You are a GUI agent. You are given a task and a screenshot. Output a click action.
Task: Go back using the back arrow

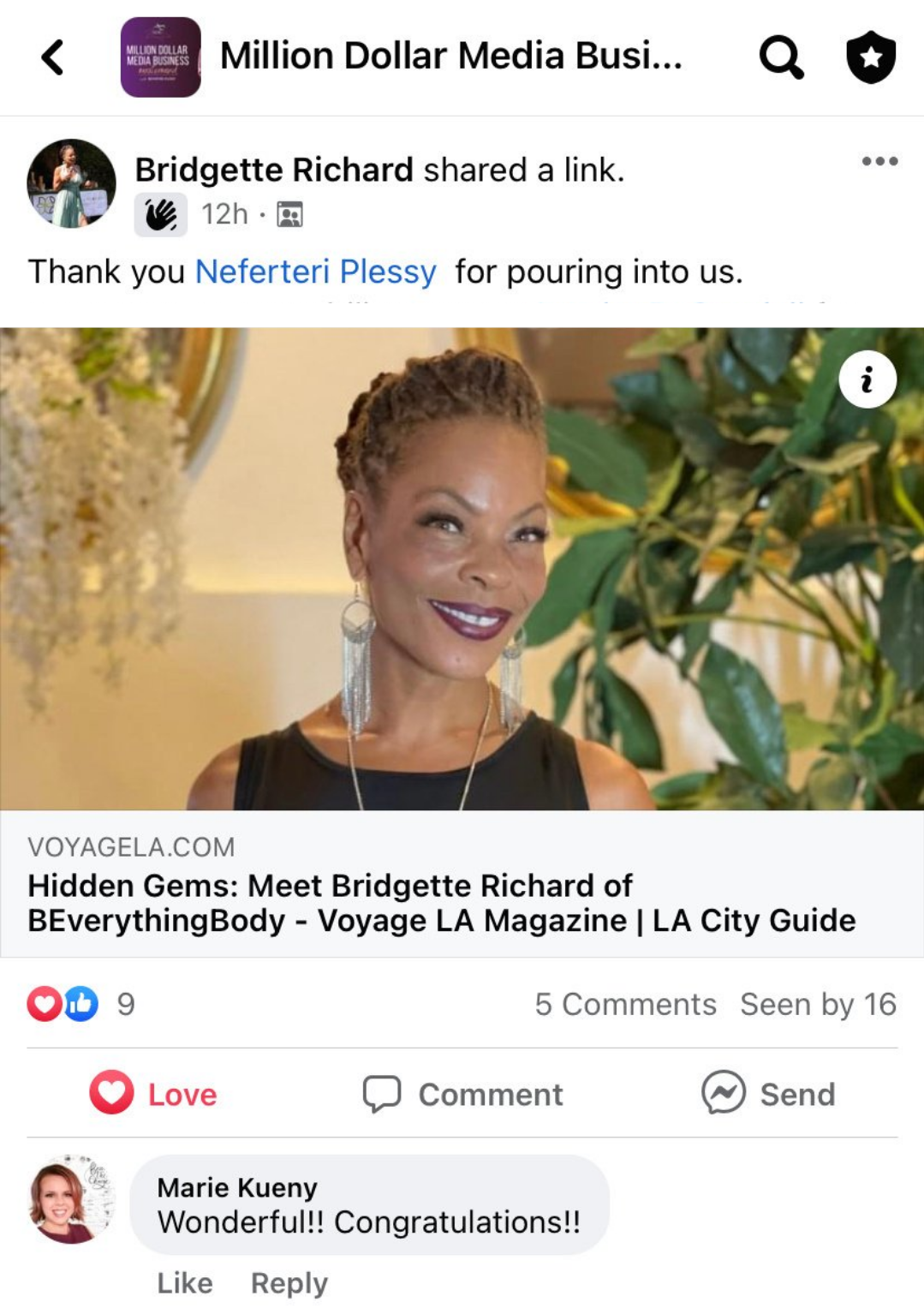click(53, 57)
